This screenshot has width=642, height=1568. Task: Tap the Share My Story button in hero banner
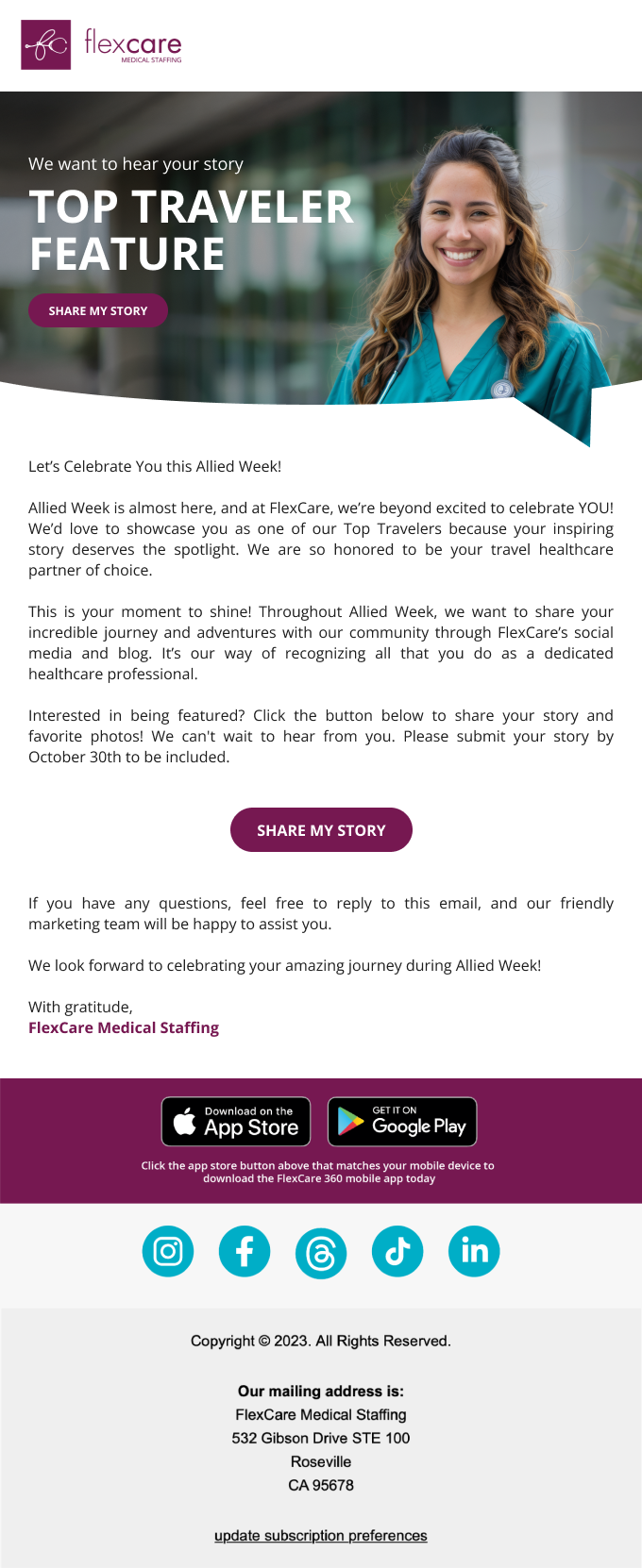tap(98, 310)
